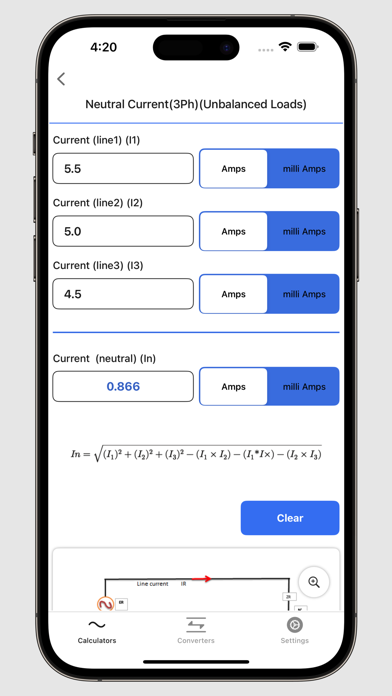Select Amps for line1 current
The width and height of the screenshot is (392, 696).
pos(234,169)
